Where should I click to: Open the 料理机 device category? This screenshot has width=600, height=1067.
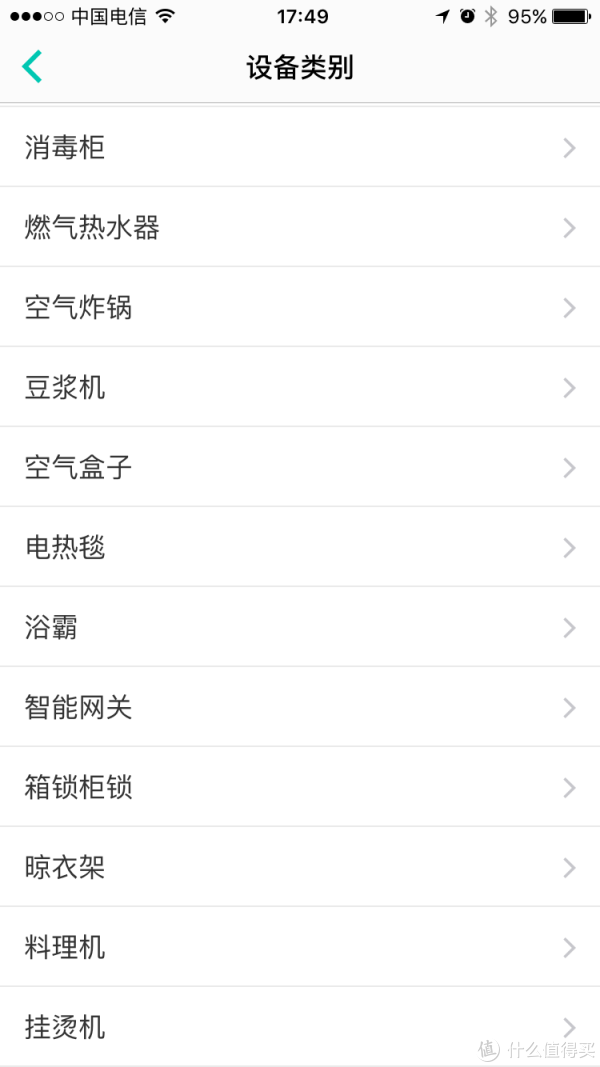(300, 947)
